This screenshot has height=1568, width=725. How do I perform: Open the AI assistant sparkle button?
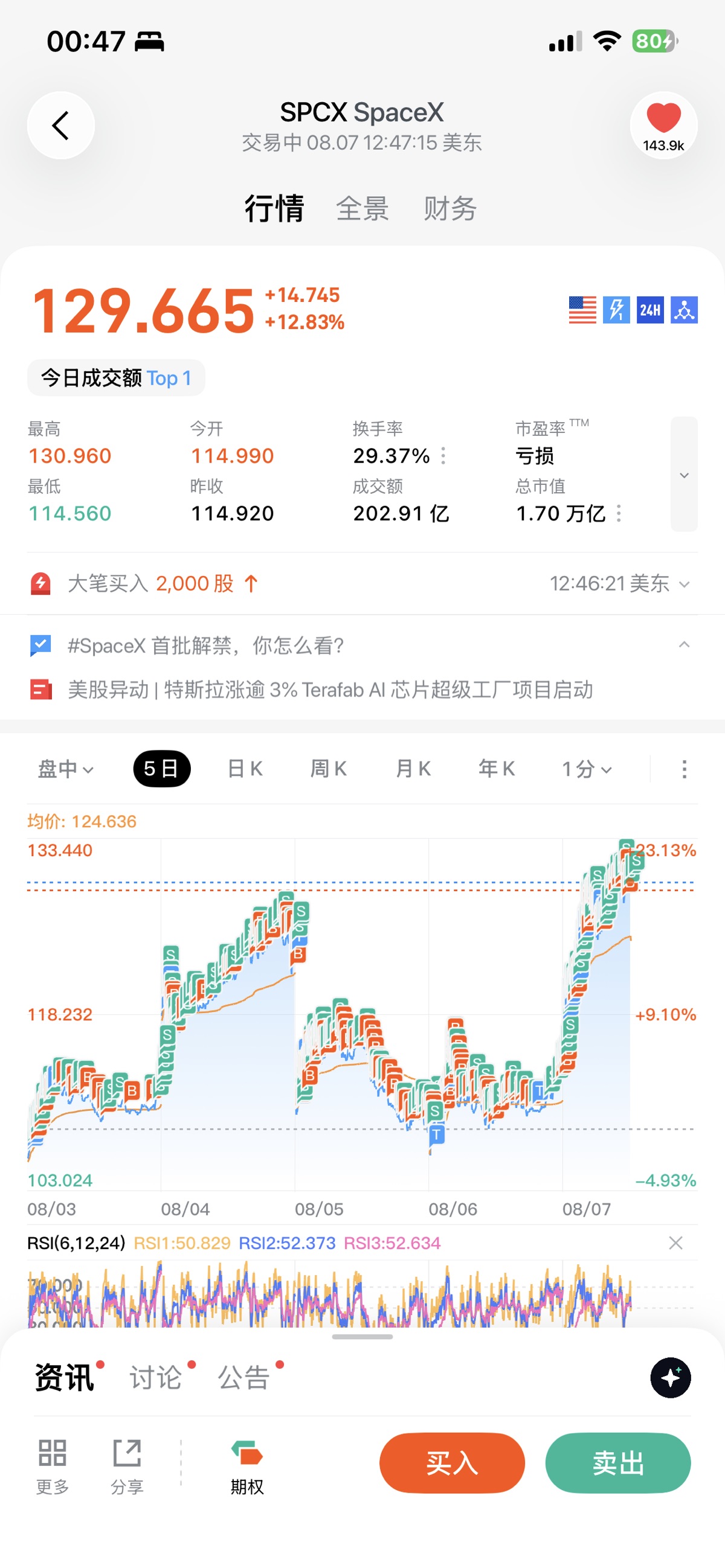tap(670, 1377)
